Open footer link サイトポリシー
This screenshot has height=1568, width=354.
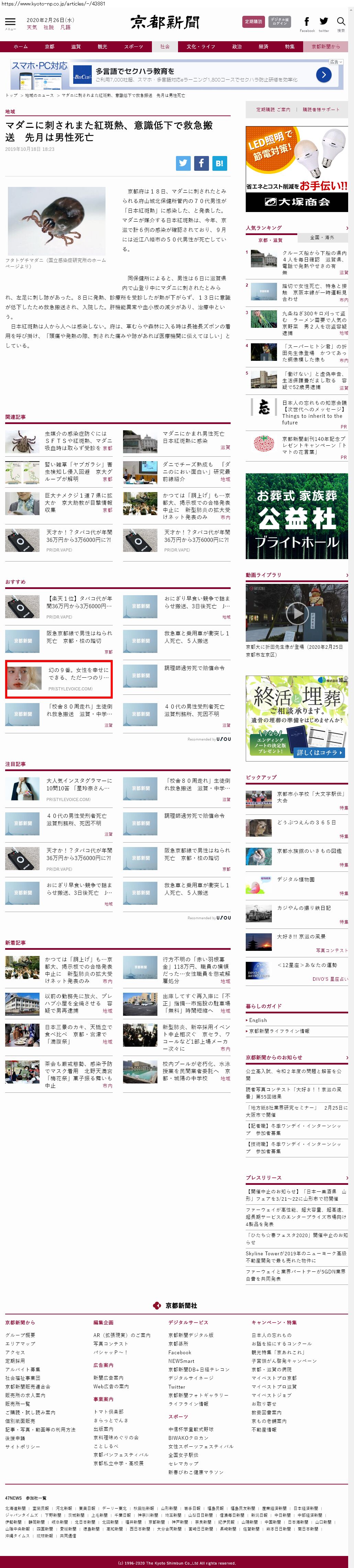pyautogui.click(x=23, y=1447)
